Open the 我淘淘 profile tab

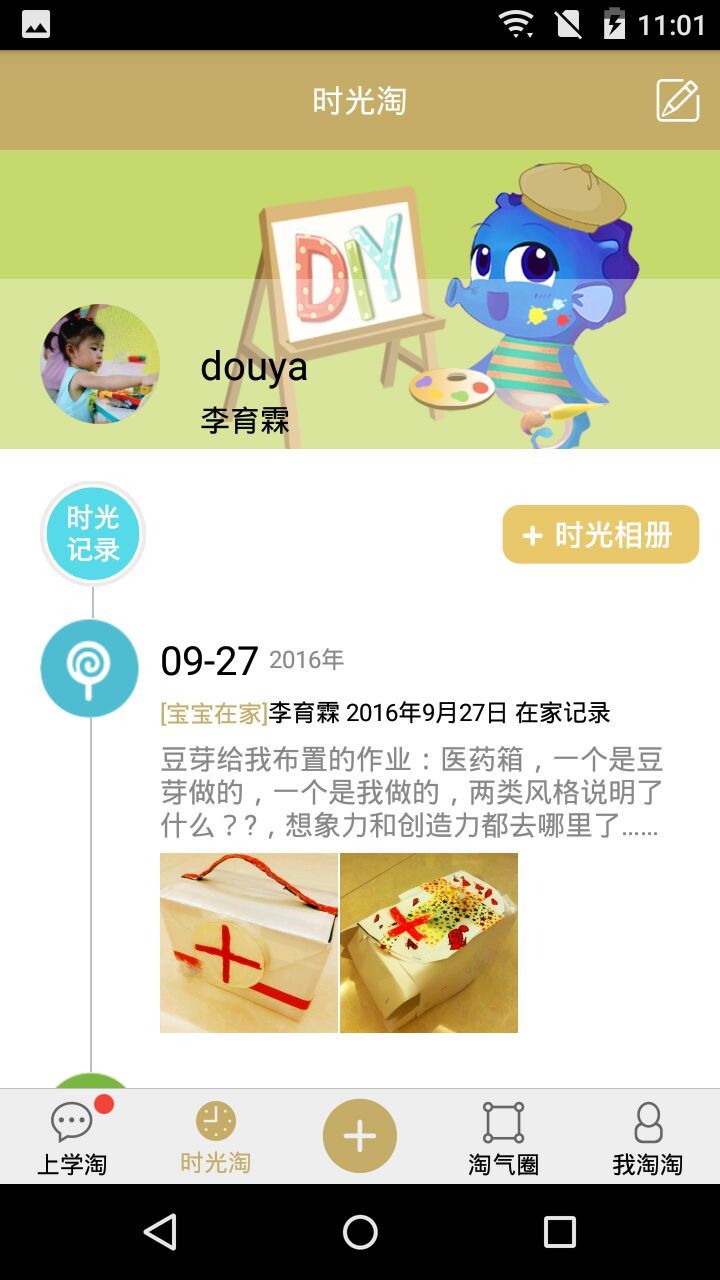click(648, 1138)
